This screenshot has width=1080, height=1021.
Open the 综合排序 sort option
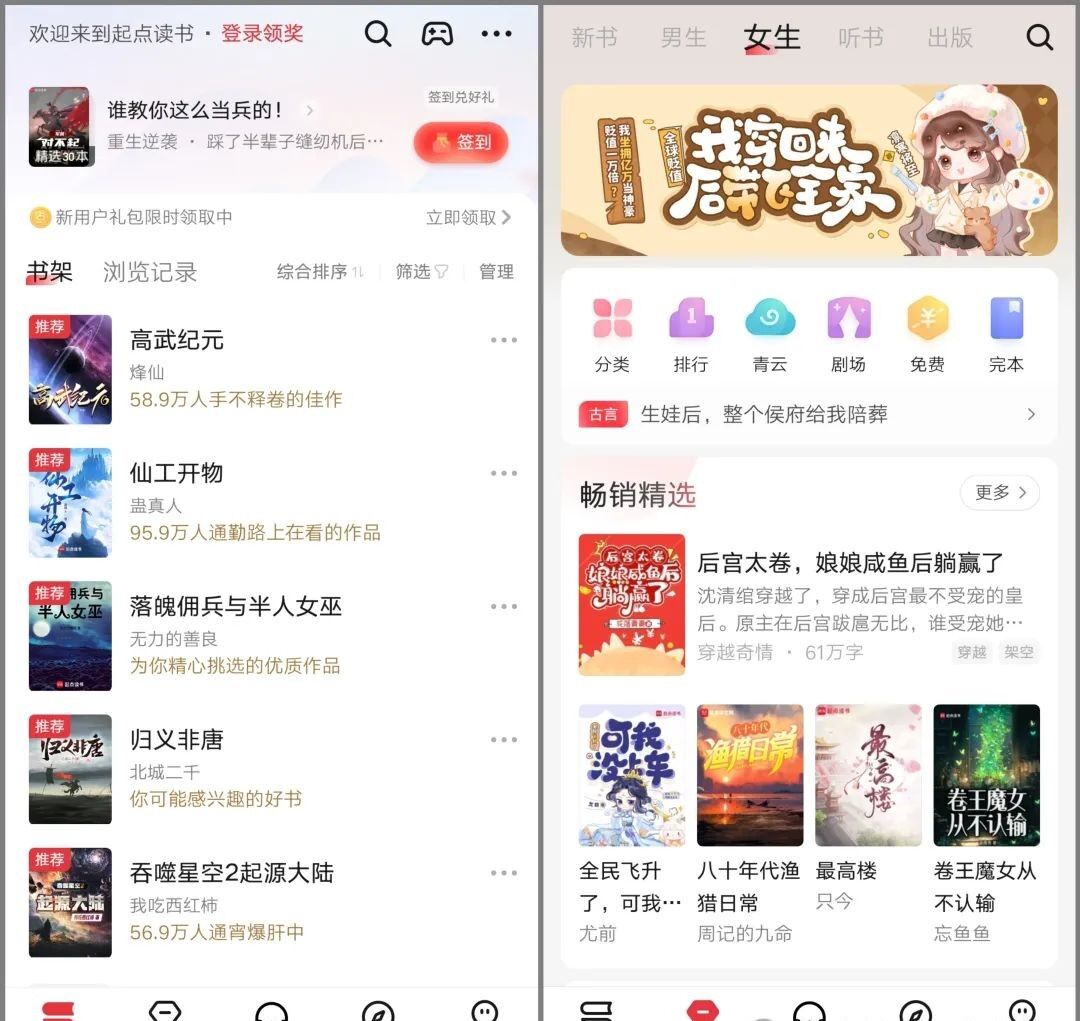coord(320,272)
